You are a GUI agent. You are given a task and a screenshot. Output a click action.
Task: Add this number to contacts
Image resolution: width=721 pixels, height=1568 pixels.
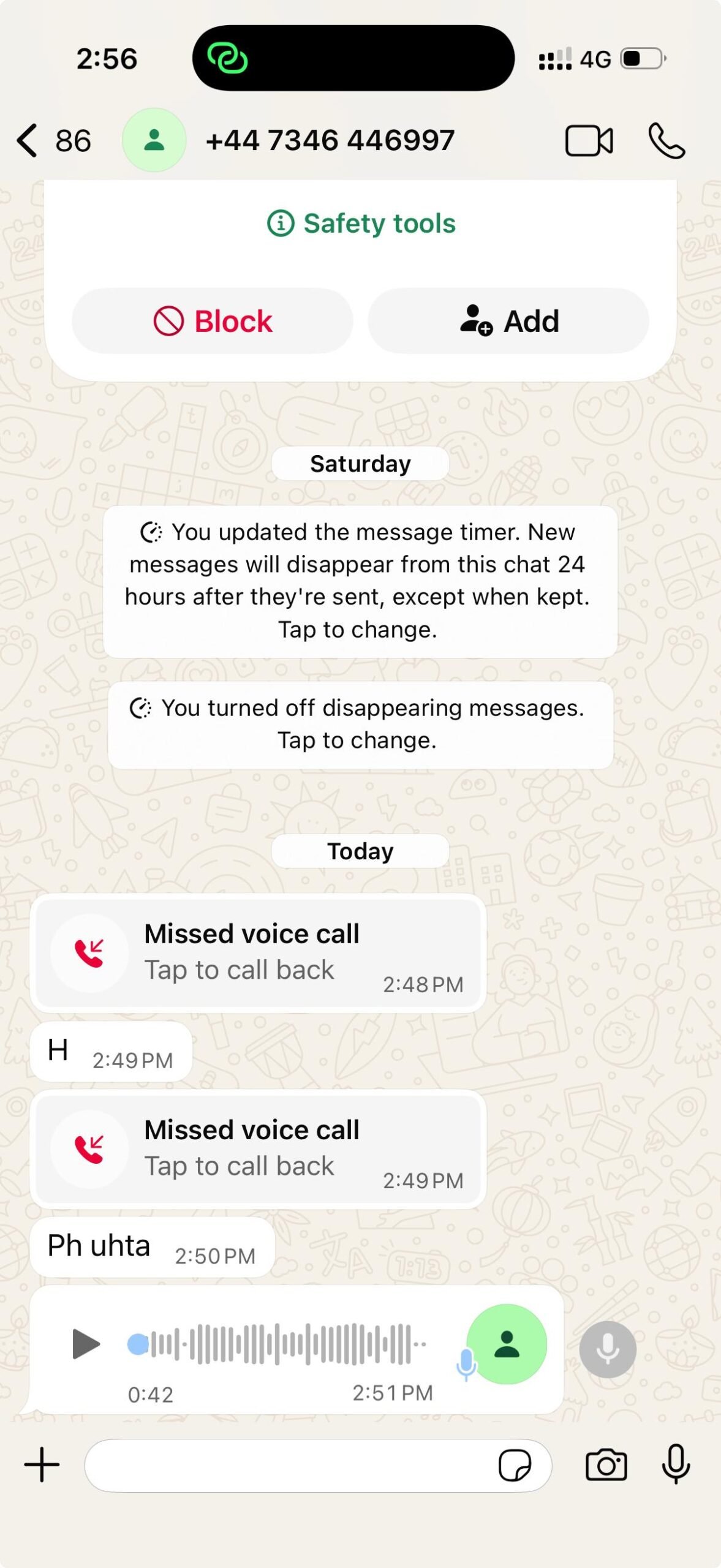pos(508,321)
